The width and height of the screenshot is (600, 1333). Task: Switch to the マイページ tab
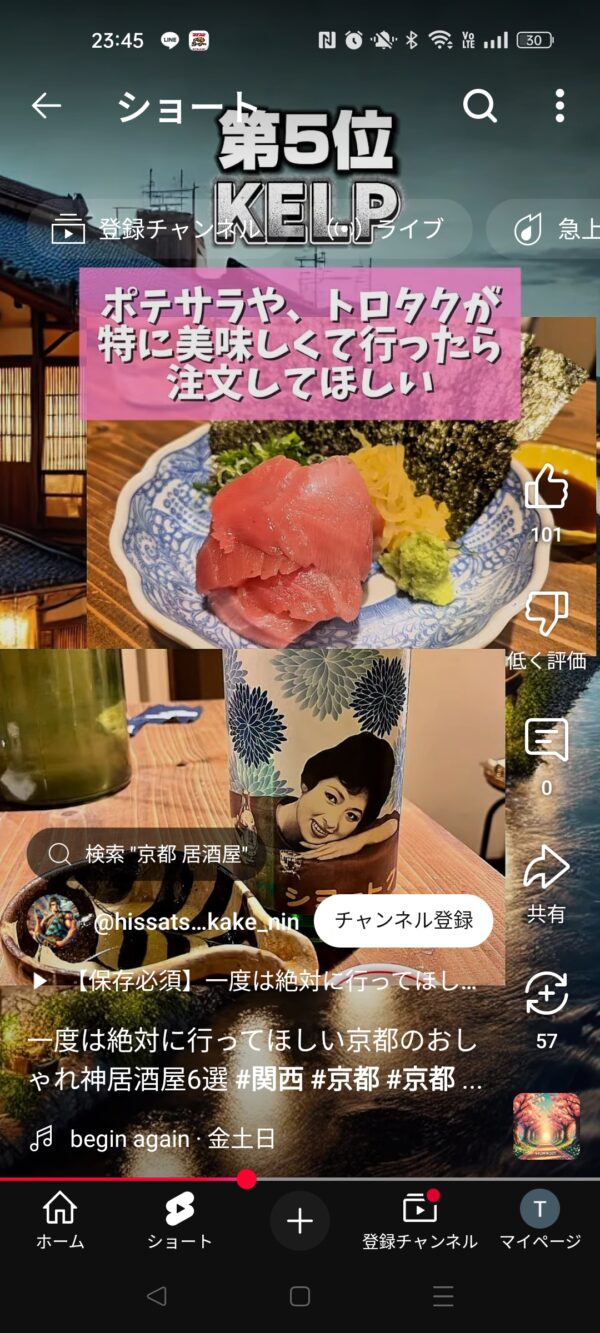[540, 1221]
